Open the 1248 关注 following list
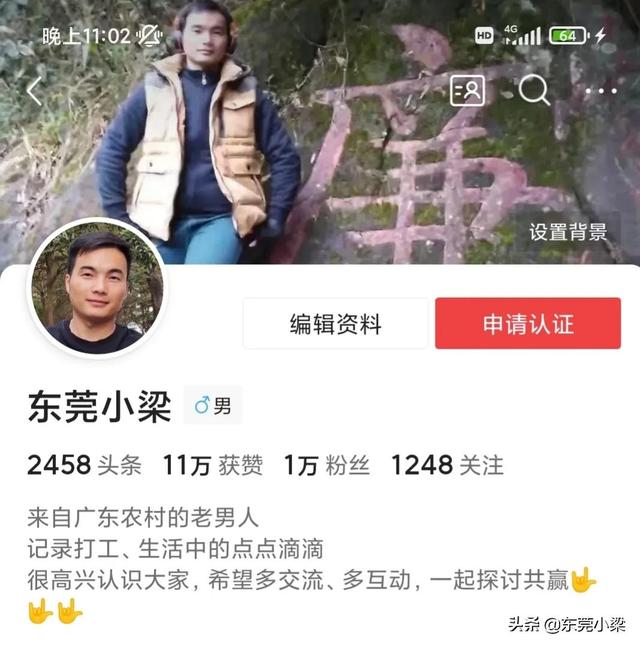Screen dimensions: 640x647 446,465
